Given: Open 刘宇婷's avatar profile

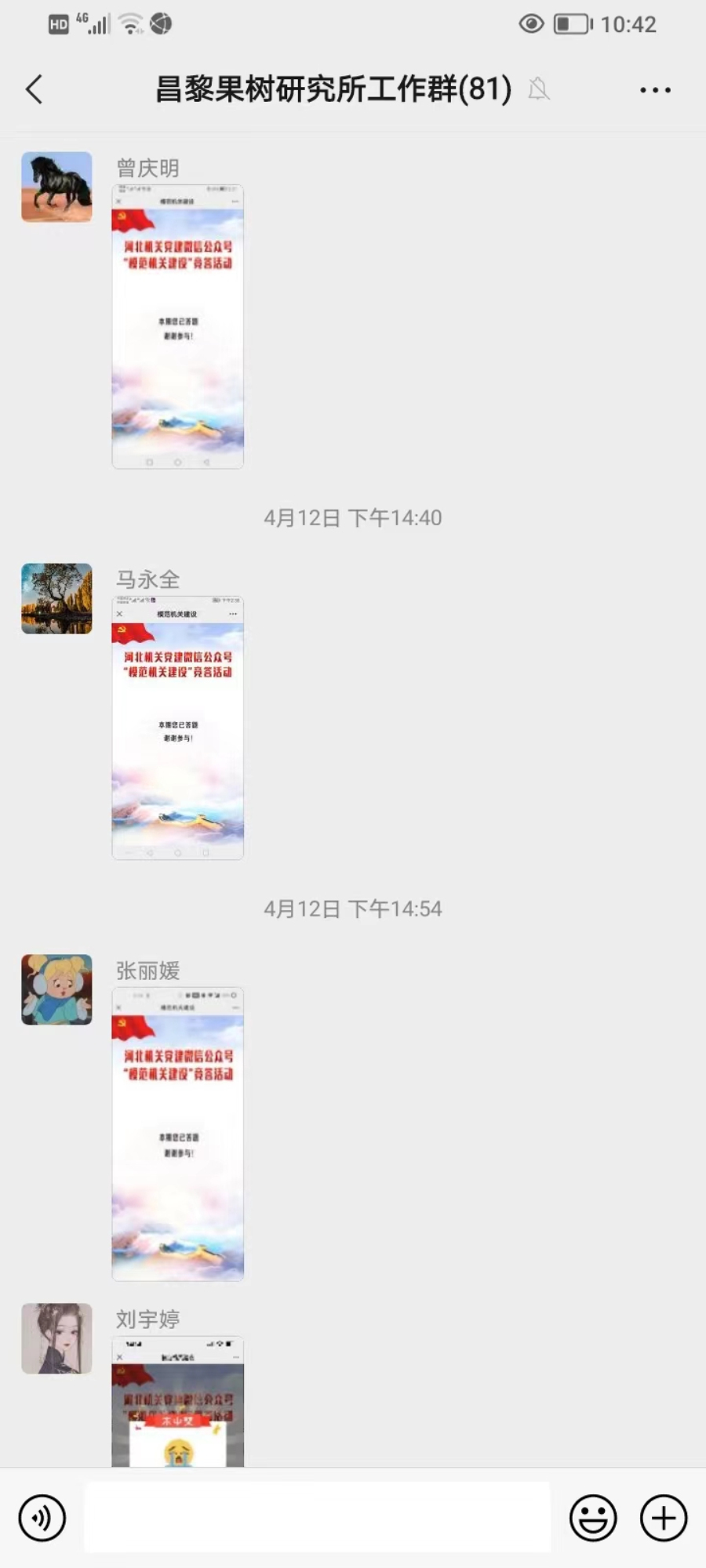Looking at the screenshot, I should point(56,1338).
